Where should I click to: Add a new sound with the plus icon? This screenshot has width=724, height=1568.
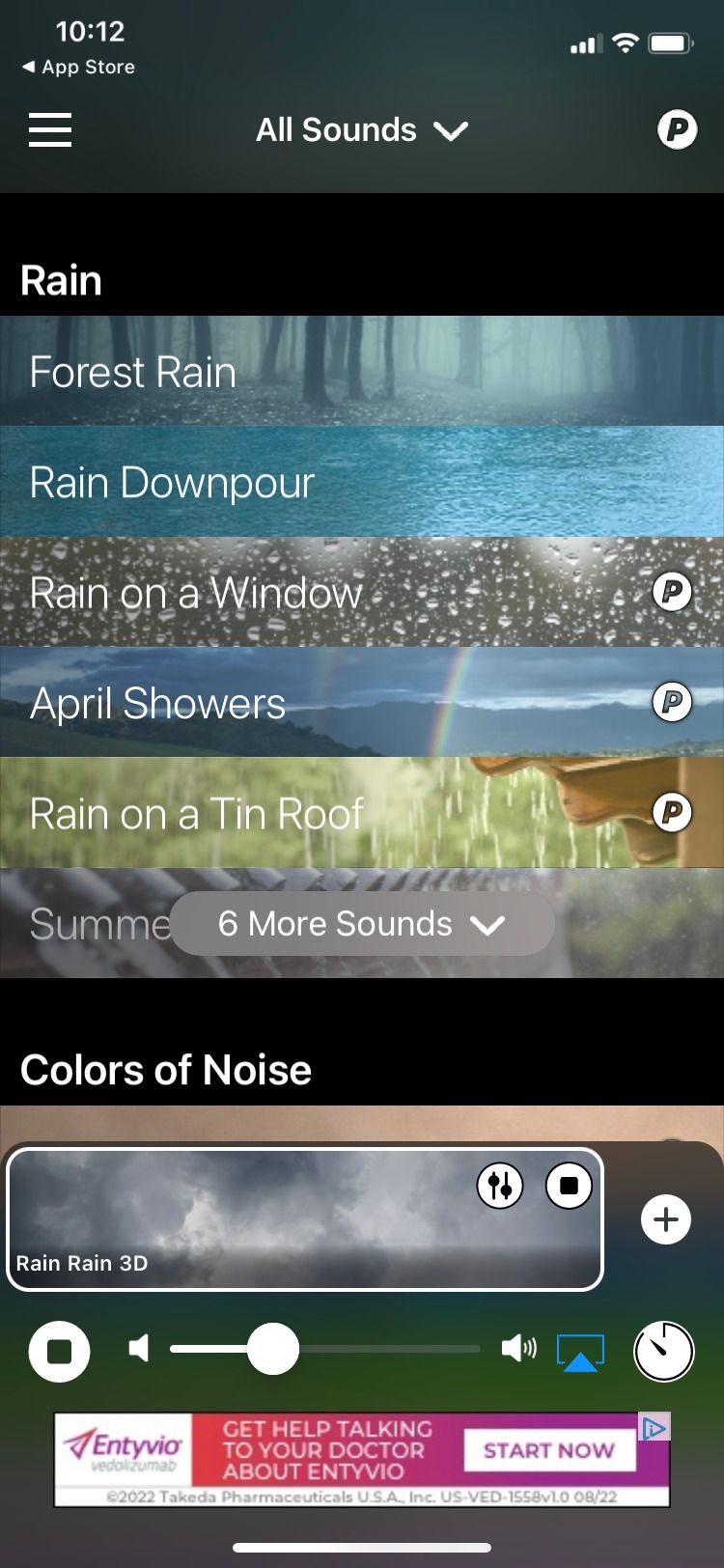coord(665,1219)
